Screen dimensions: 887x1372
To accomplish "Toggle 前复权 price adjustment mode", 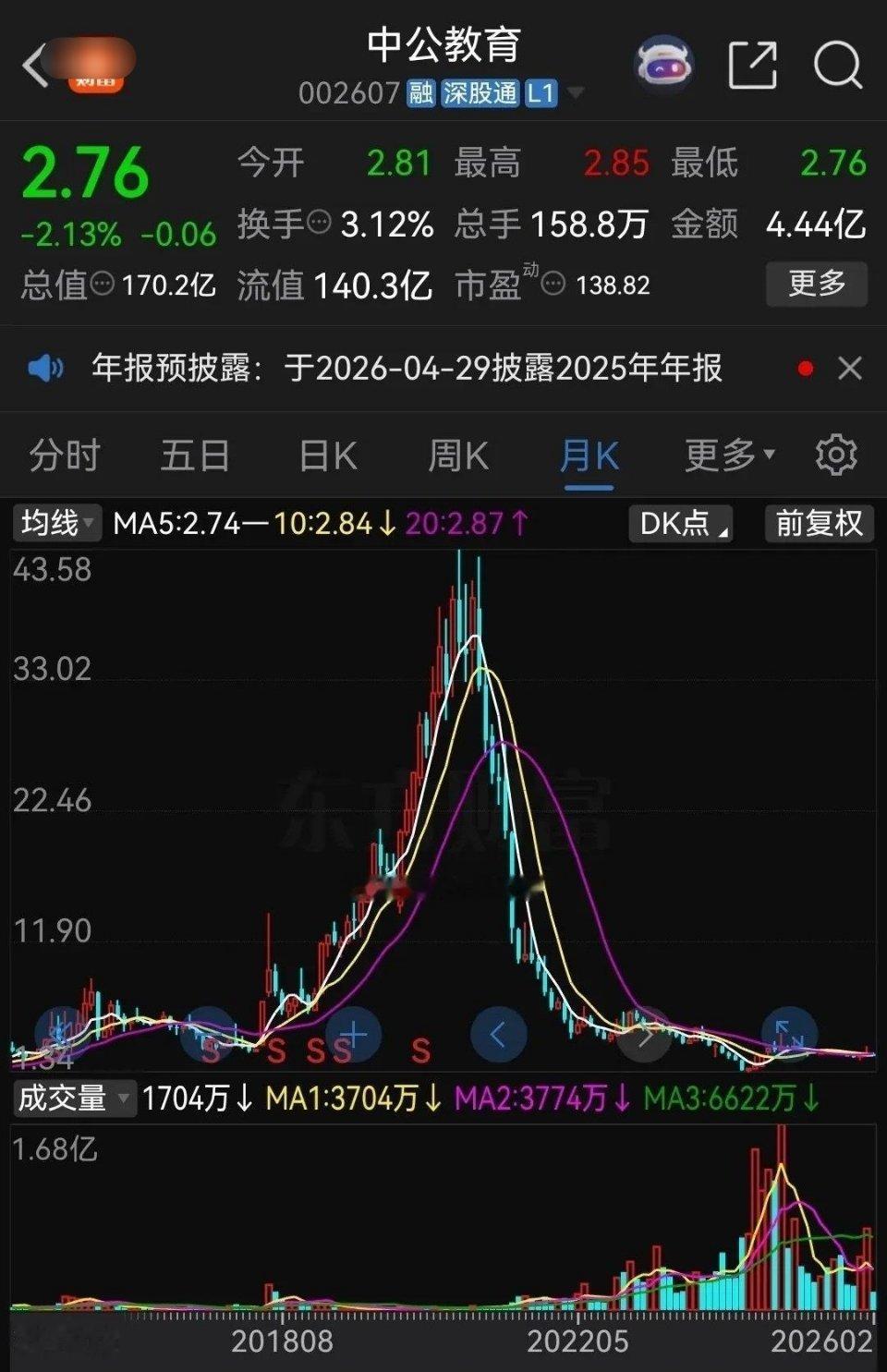I will tap(818, 524).
